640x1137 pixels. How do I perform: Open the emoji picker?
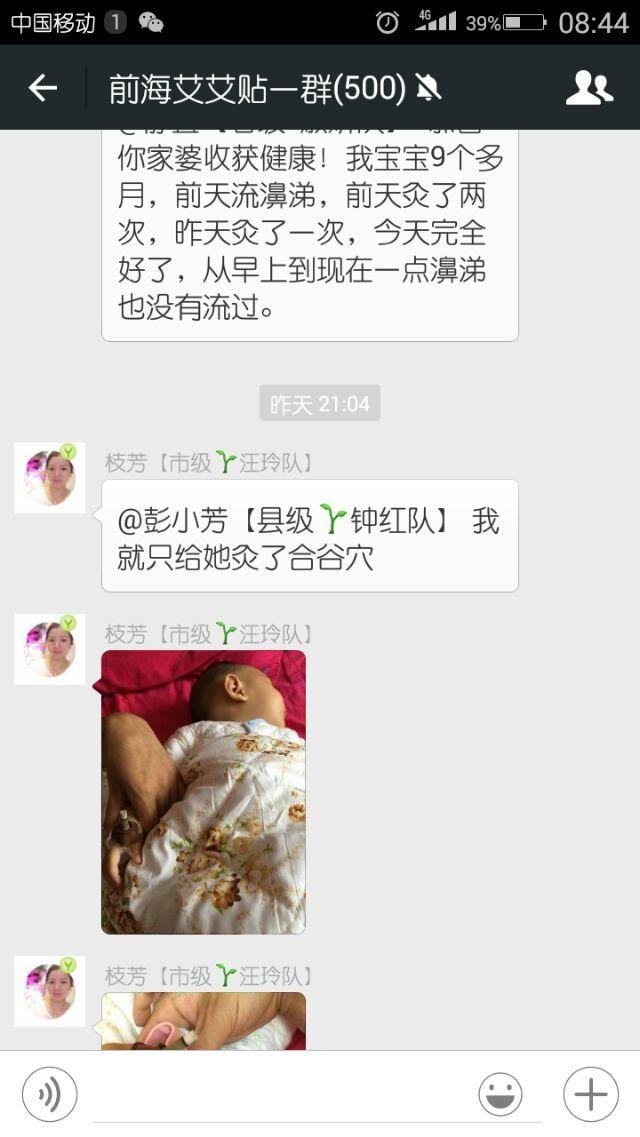click(x=500, y=1095)
